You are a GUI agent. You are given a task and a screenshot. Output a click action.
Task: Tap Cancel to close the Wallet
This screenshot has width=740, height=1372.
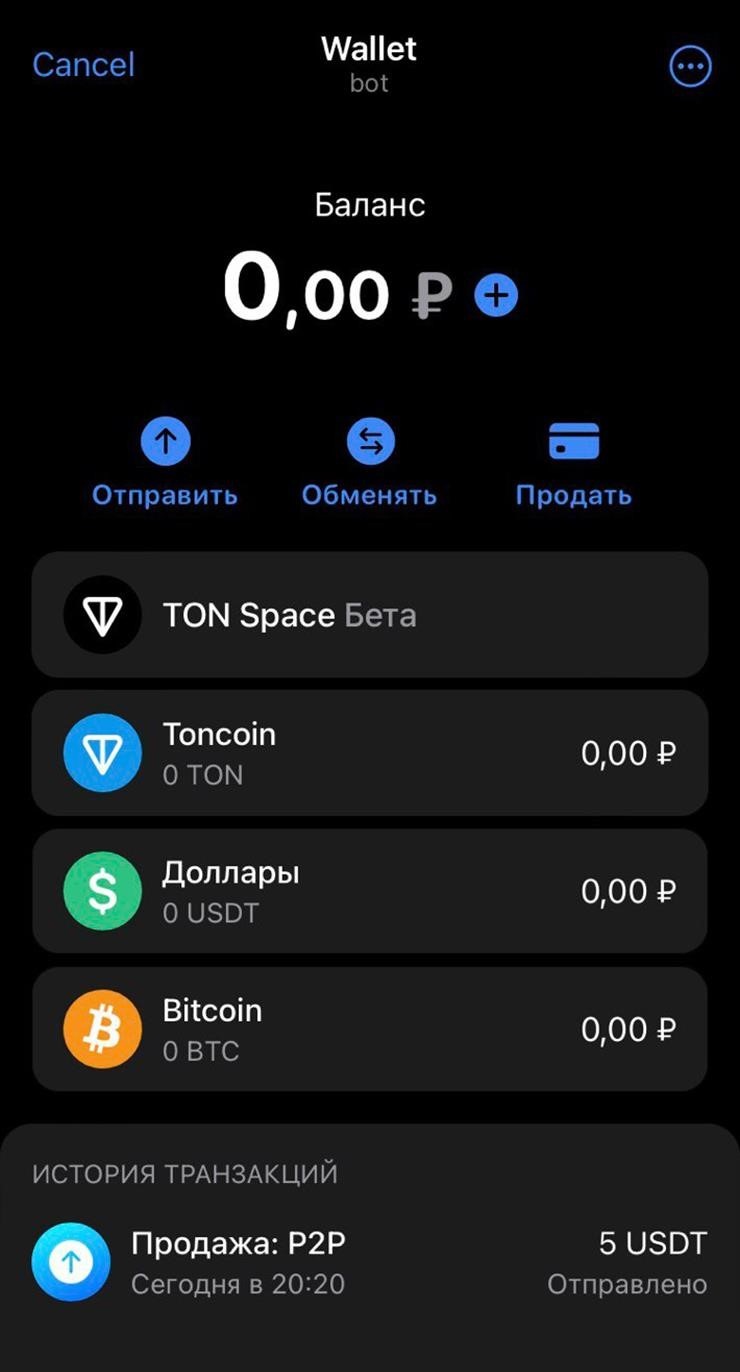point(83,65)
